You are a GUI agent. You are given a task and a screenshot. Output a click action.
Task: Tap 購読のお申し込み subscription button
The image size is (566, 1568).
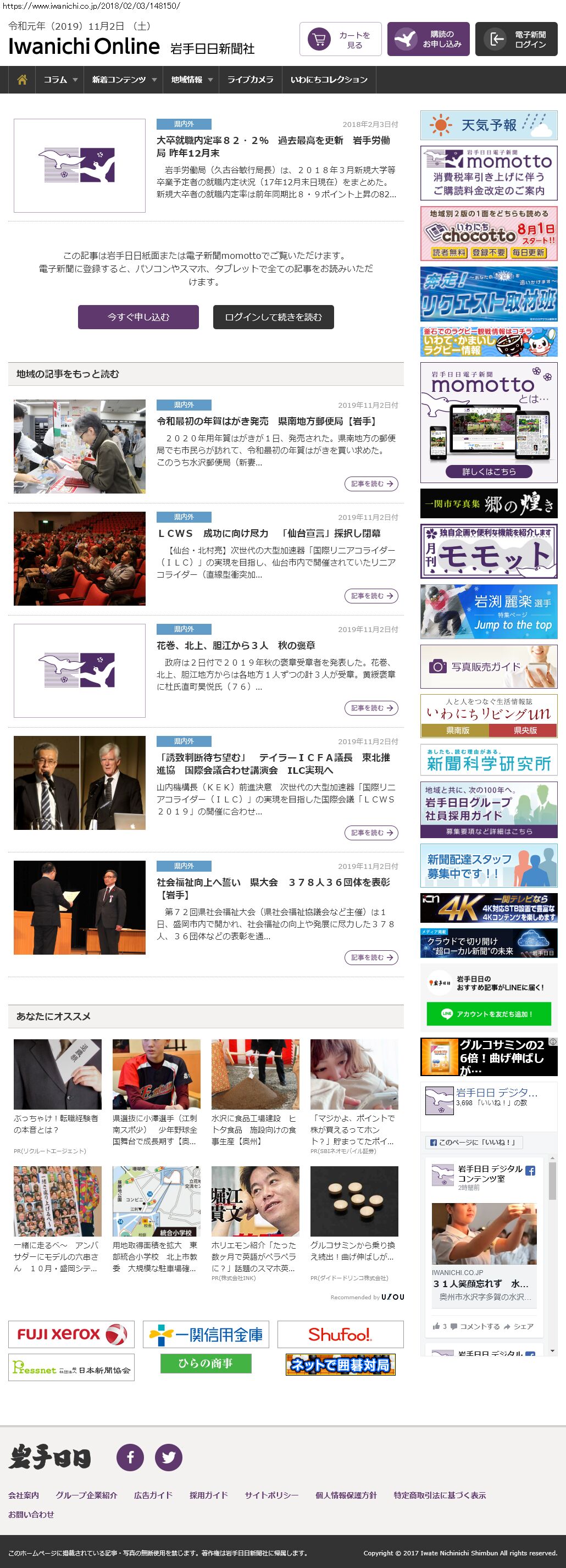point(428,40)
